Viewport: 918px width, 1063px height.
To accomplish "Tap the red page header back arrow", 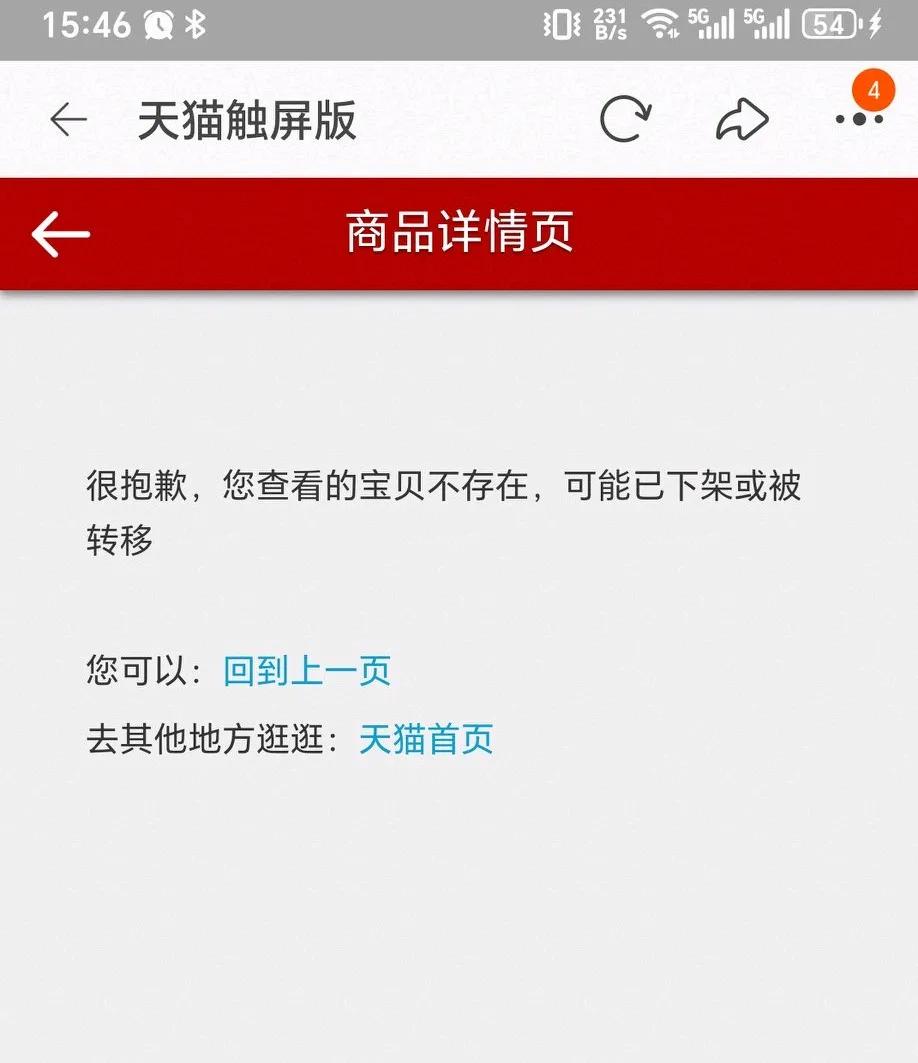I will tap(59, 233).
